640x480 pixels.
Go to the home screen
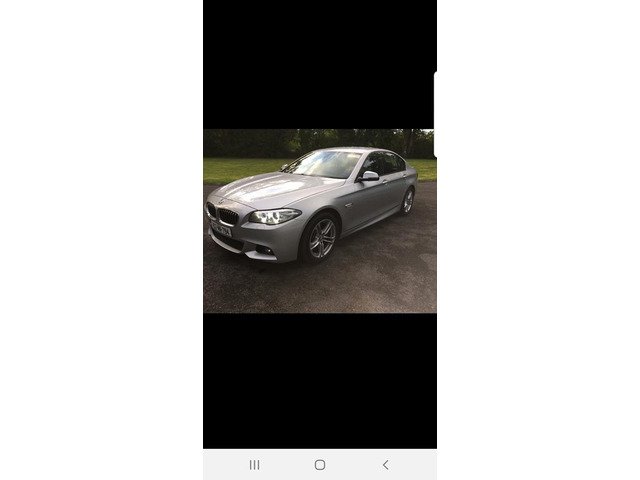tap(320, 464)
